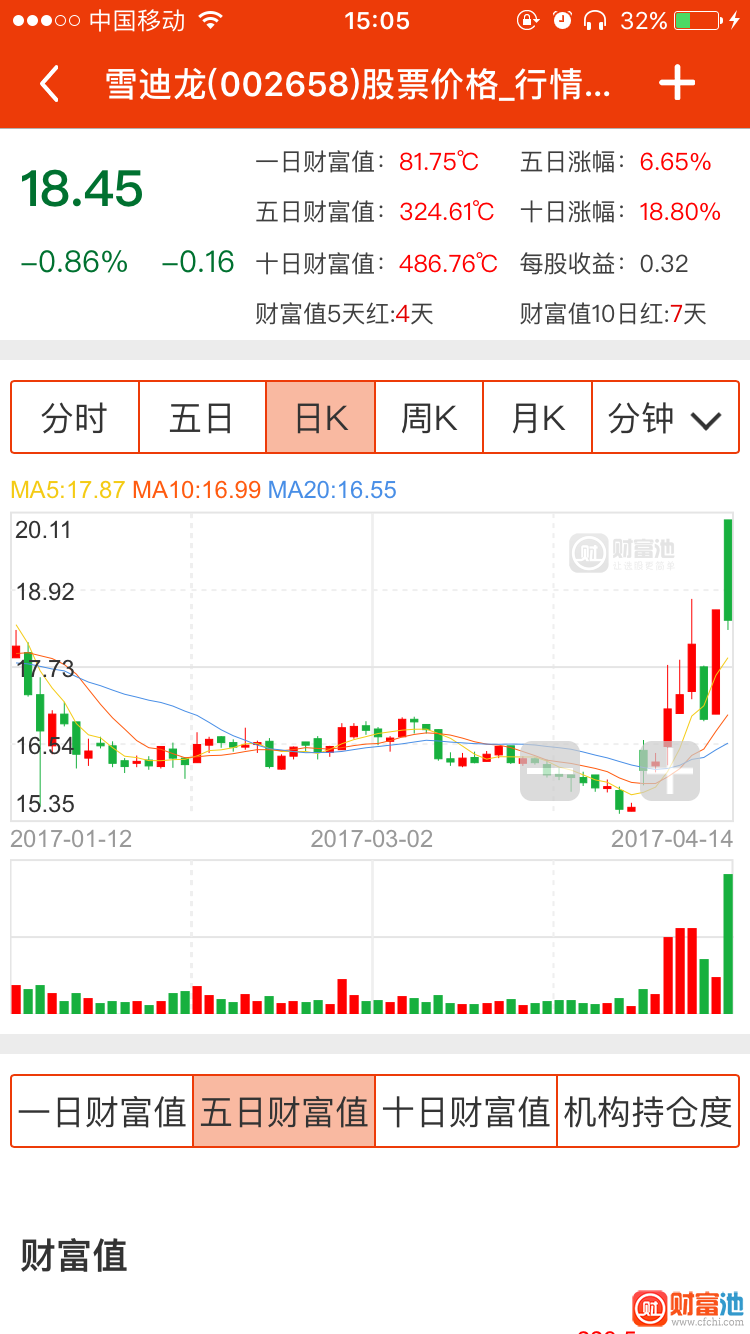The width and height of the screenshot is (750, 1334).
Task: View the 十日财富值 tab
Action: [466, 1111]
